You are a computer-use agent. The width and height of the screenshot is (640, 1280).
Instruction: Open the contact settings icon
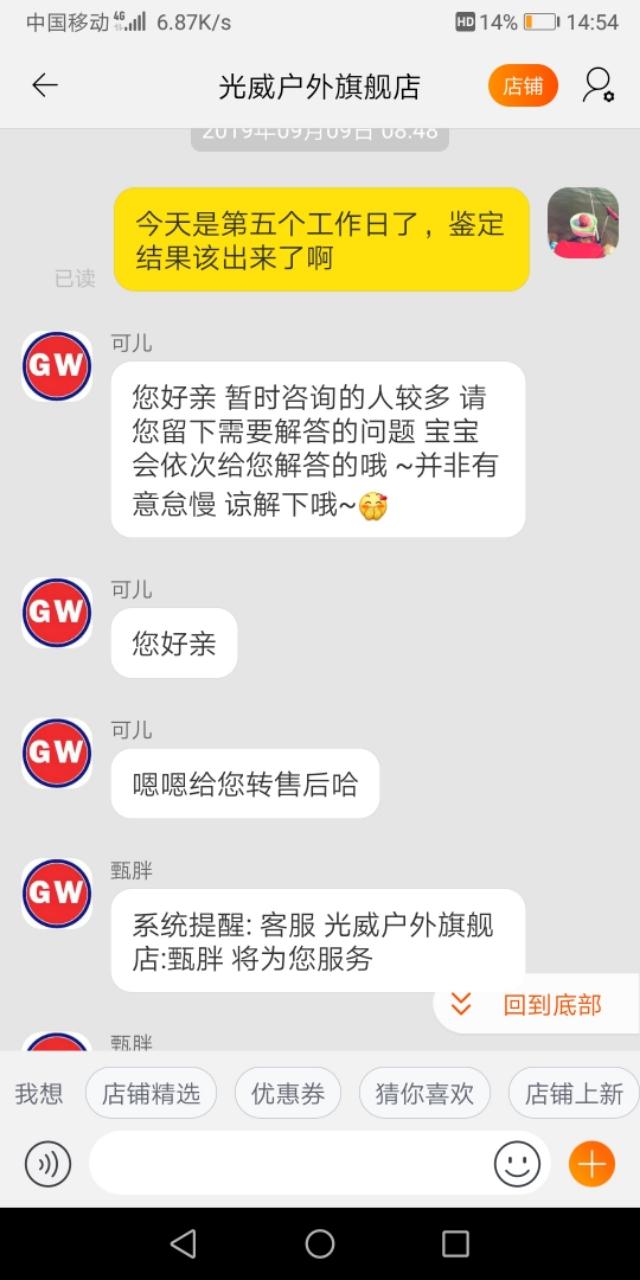pyautogui.click(x=598, y=86)
